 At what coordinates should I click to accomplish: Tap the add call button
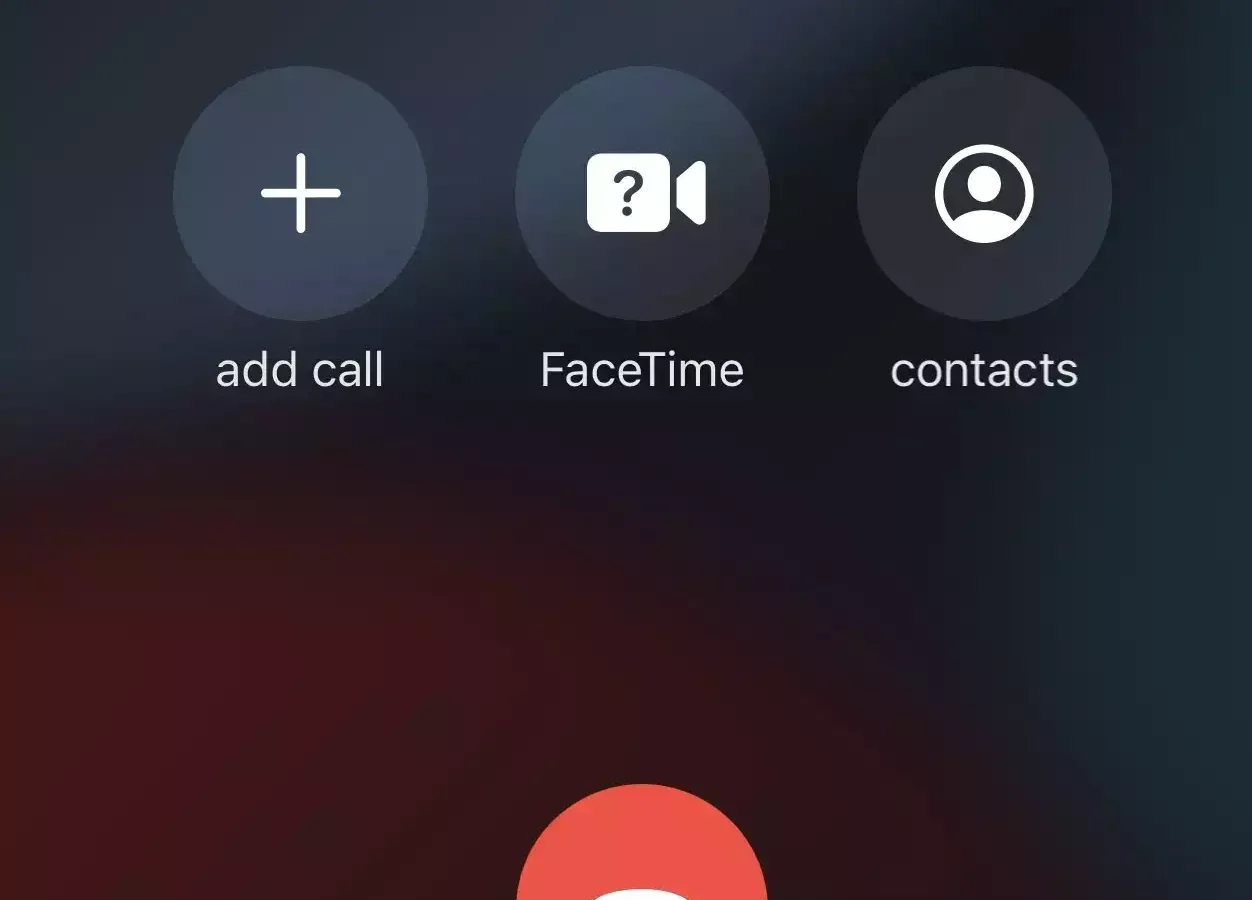pos(300,194)
